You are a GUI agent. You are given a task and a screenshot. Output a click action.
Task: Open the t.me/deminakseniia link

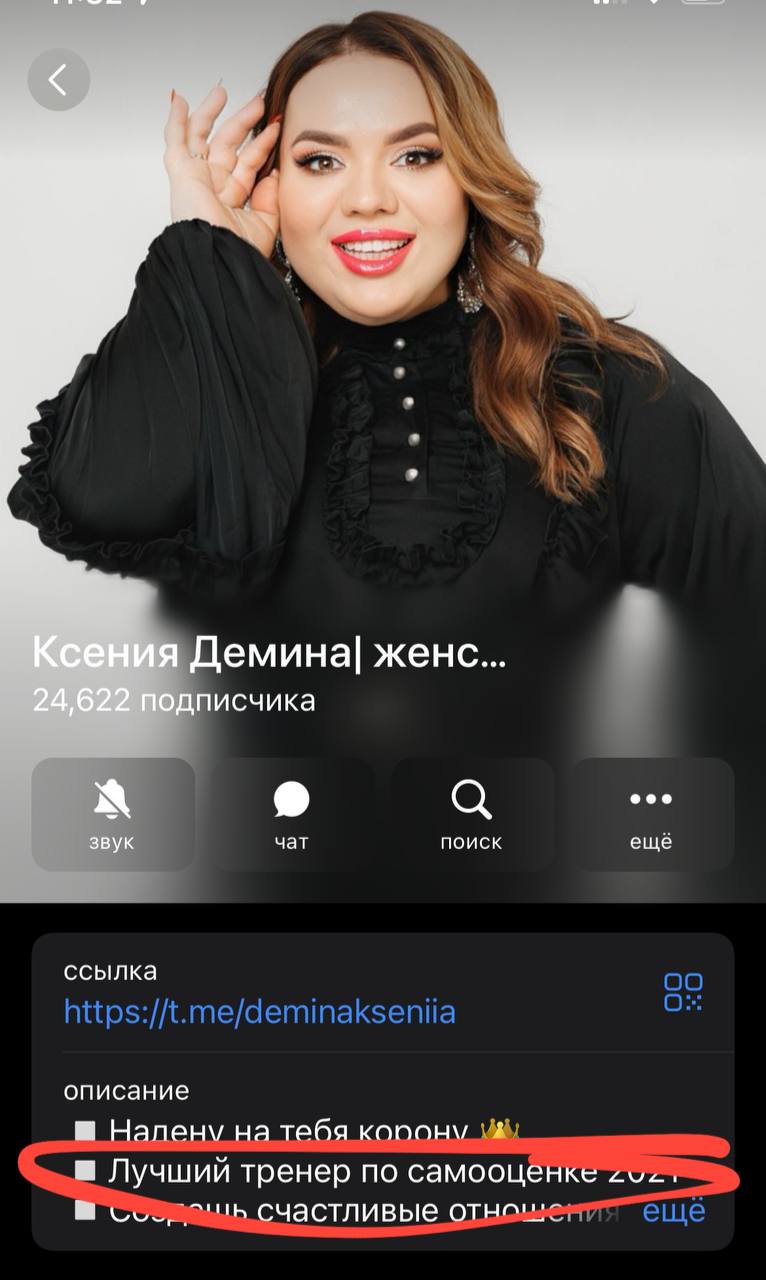click(x=260, y=1012)
